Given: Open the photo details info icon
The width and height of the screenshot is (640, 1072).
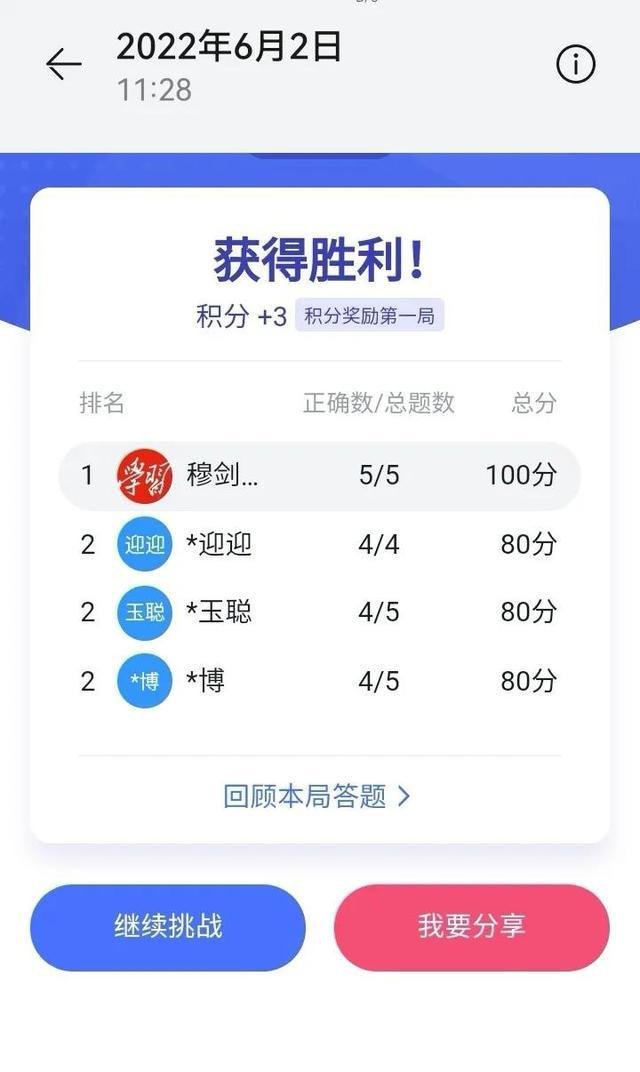Looking at the screenshot, I should tap(575, 65).
